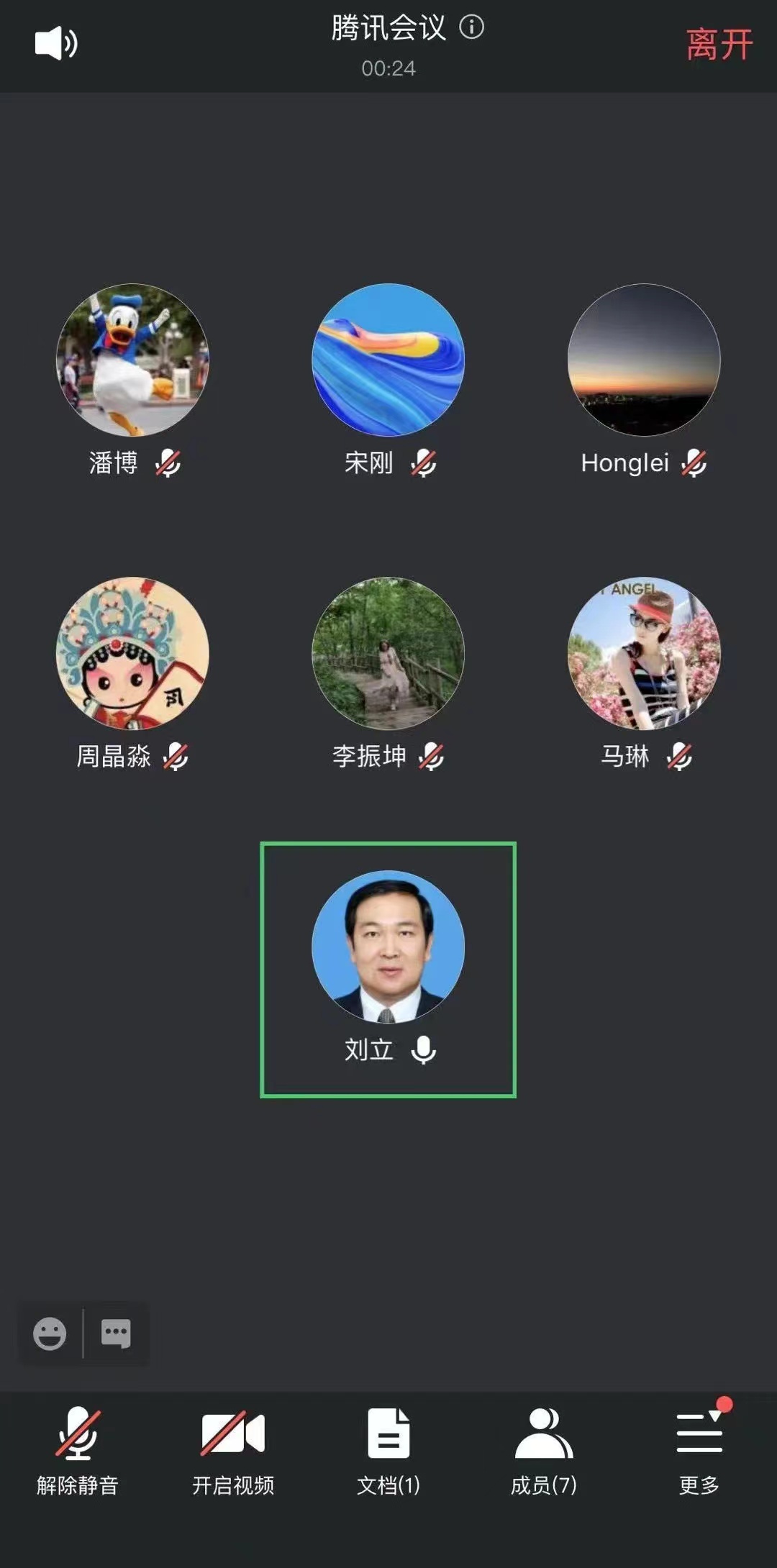Open meeting info icon beside 腾讯会议

pyautogui.click(x=472, y=27)
